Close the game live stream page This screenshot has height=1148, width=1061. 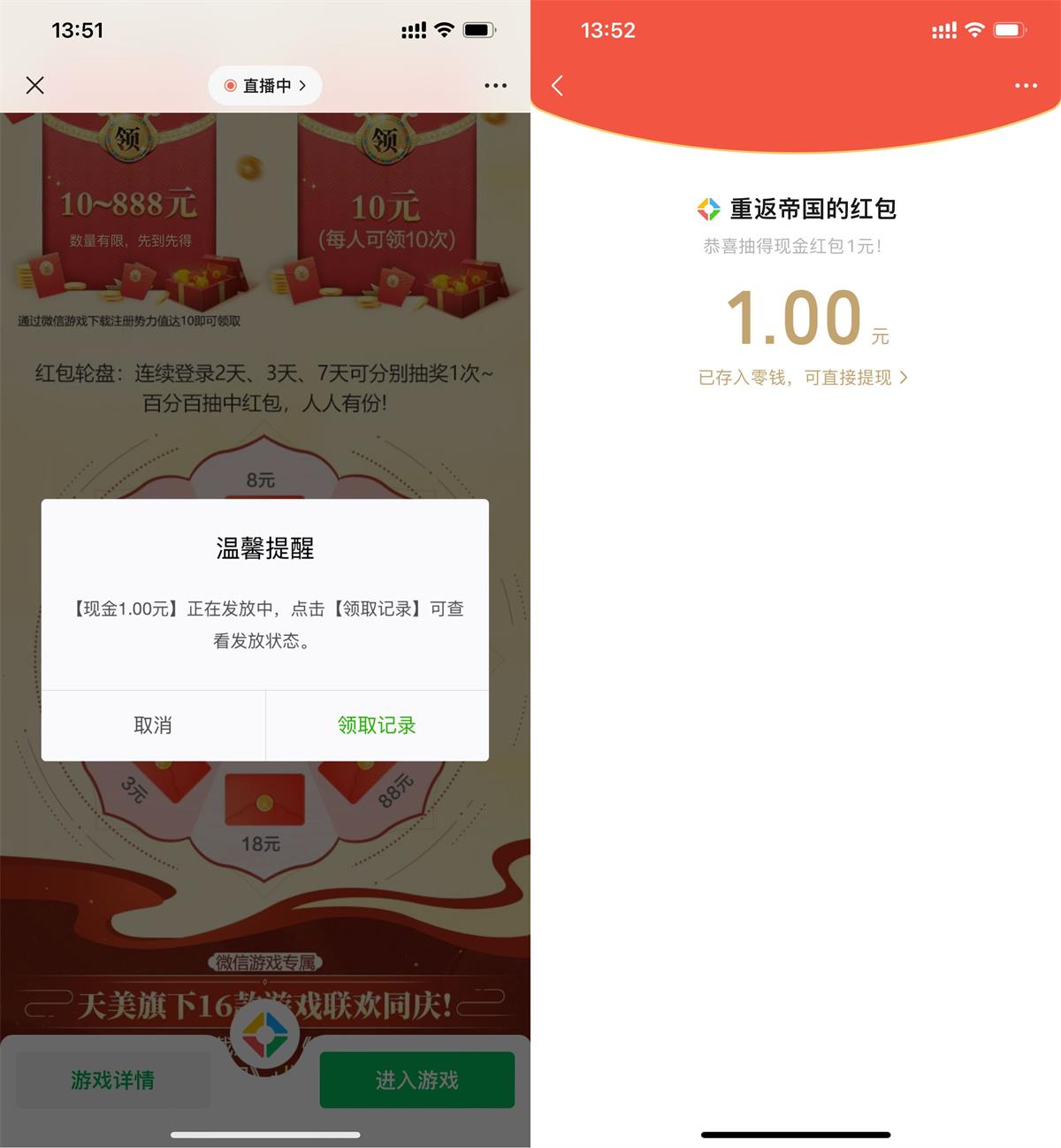(x=35, y=85)
